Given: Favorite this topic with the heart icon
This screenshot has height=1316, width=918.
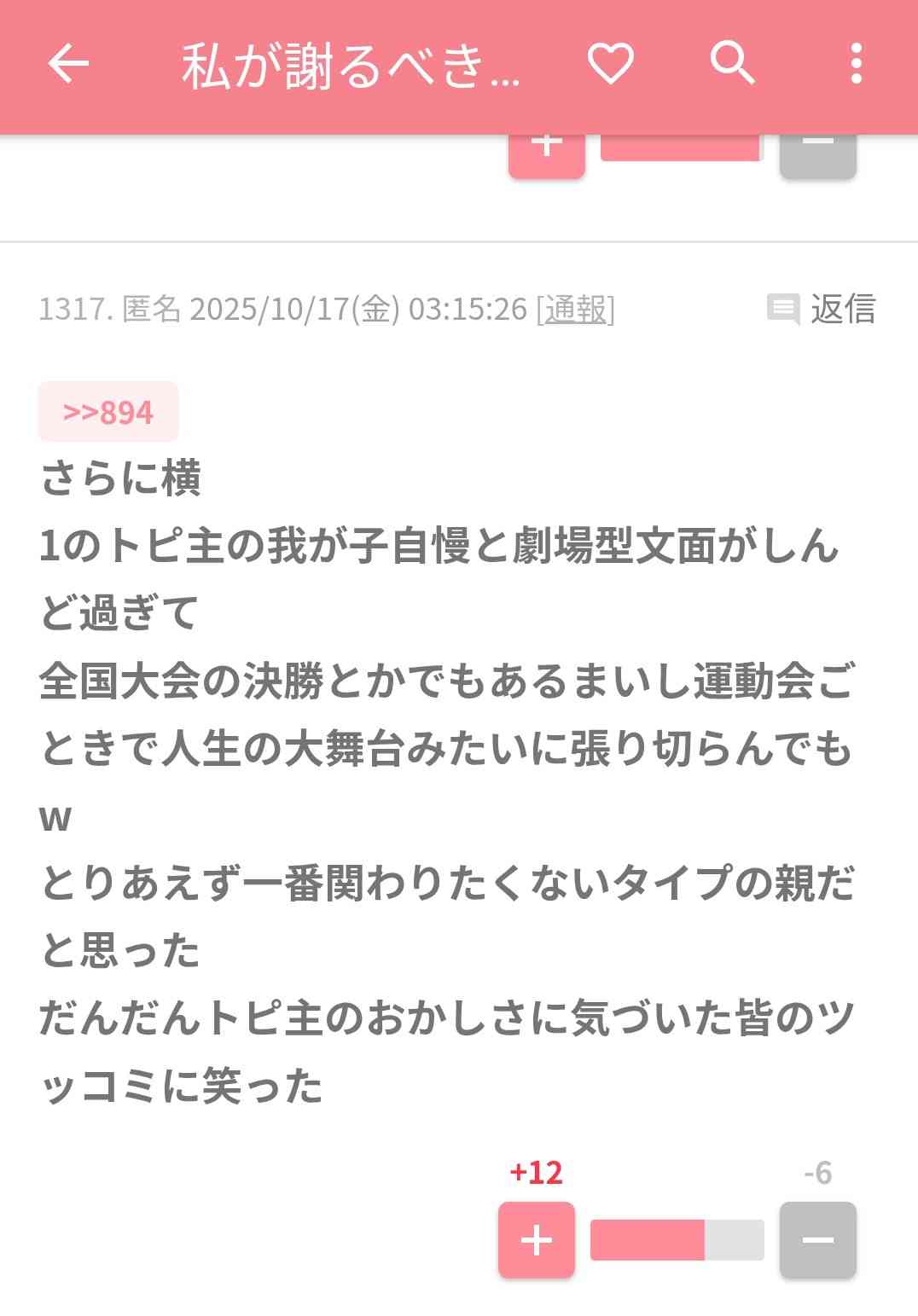Looking at the screenshot, I should [x=611, y=64].
